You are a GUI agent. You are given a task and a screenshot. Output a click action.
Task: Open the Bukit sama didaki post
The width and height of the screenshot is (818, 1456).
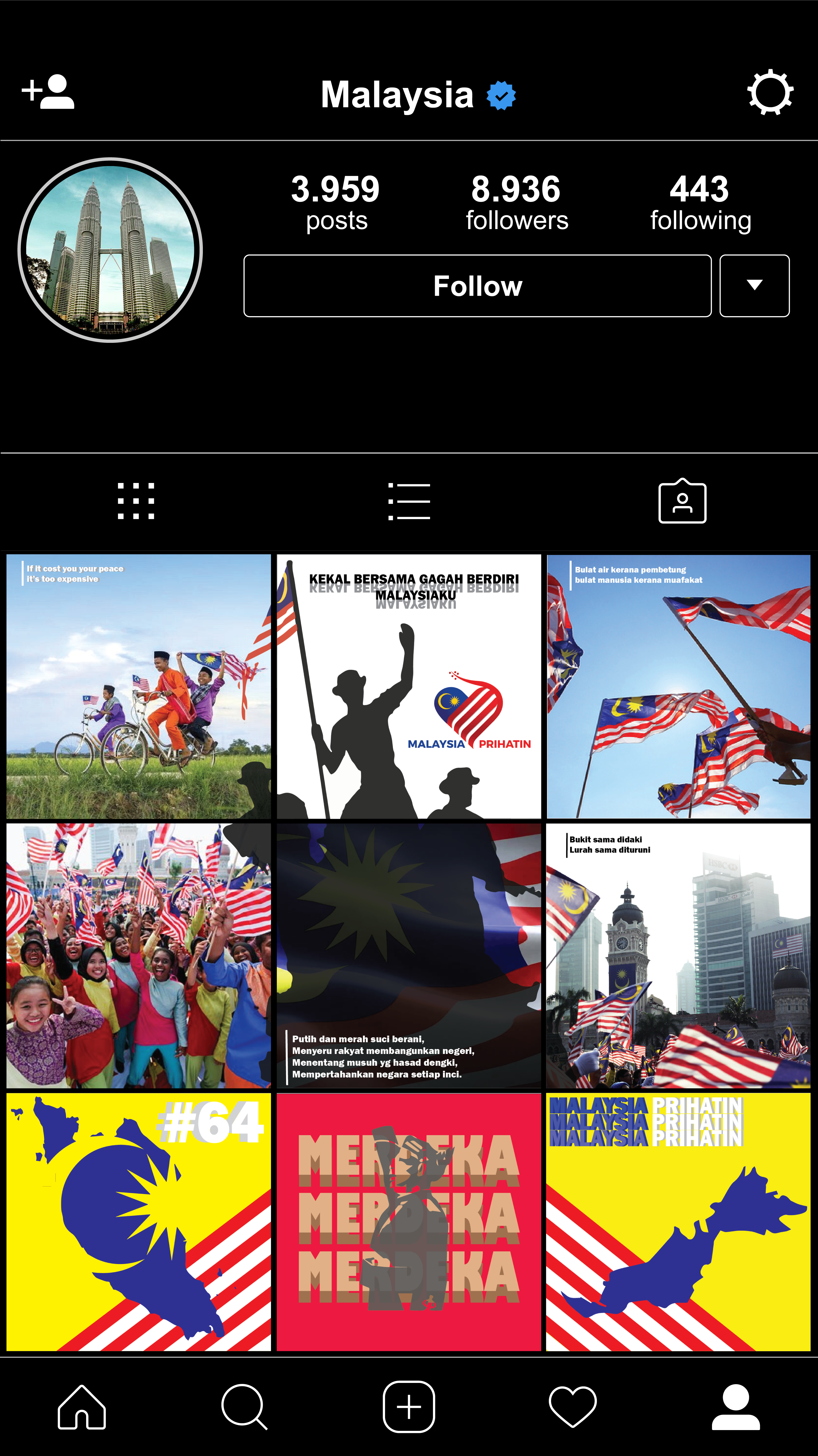point(678,956)
